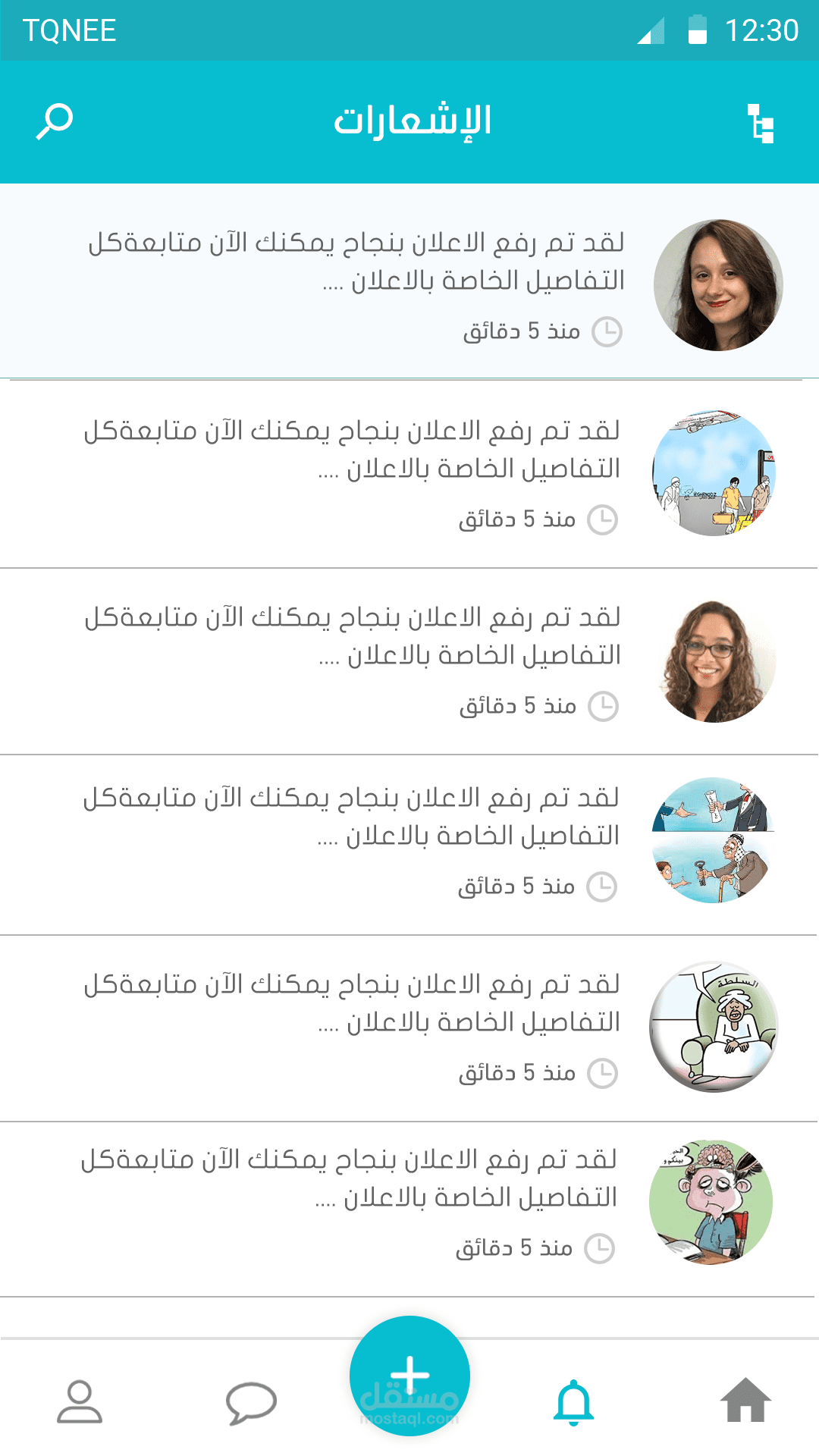Open the notification with the dark-haired woman avatar
Screen dimensions: 819x1456
pos(409,282)
